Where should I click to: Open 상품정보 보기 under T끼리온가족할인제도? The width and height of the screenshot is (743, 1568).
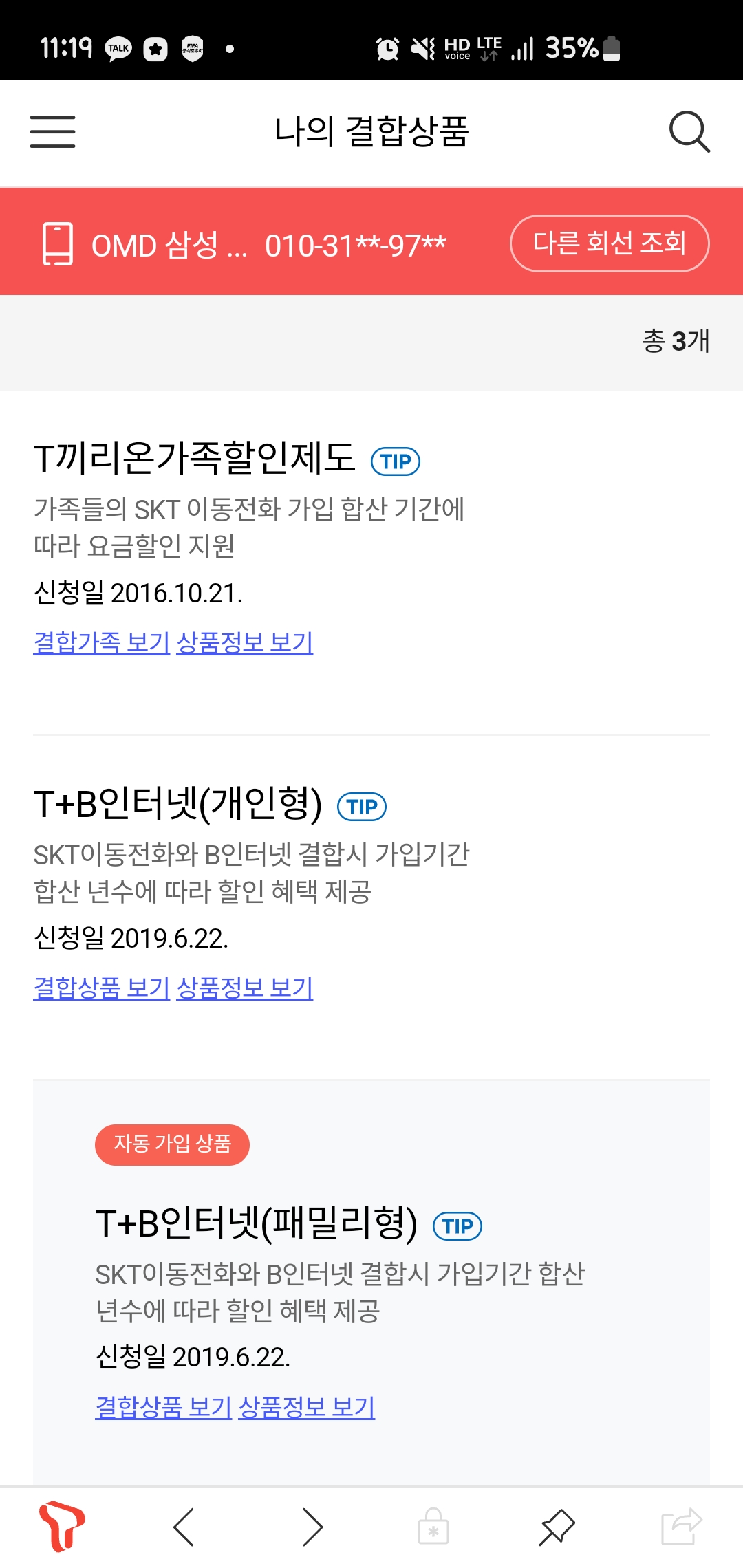(245, 642)
